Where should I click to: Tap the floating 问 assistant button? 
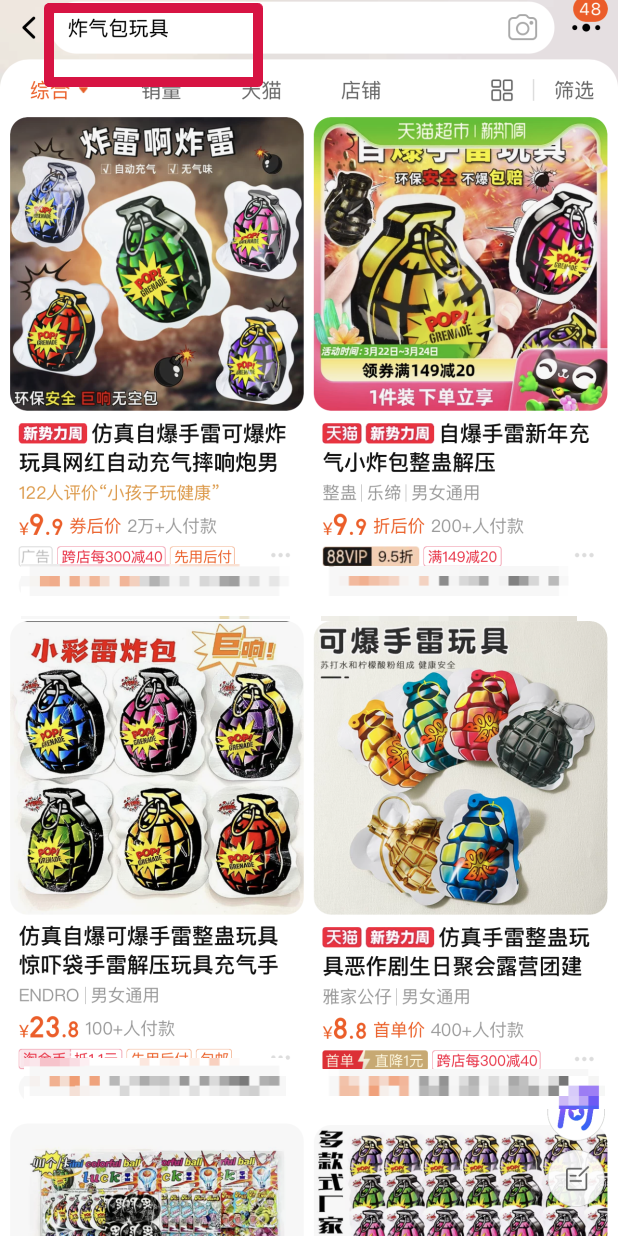point(579,1111)
